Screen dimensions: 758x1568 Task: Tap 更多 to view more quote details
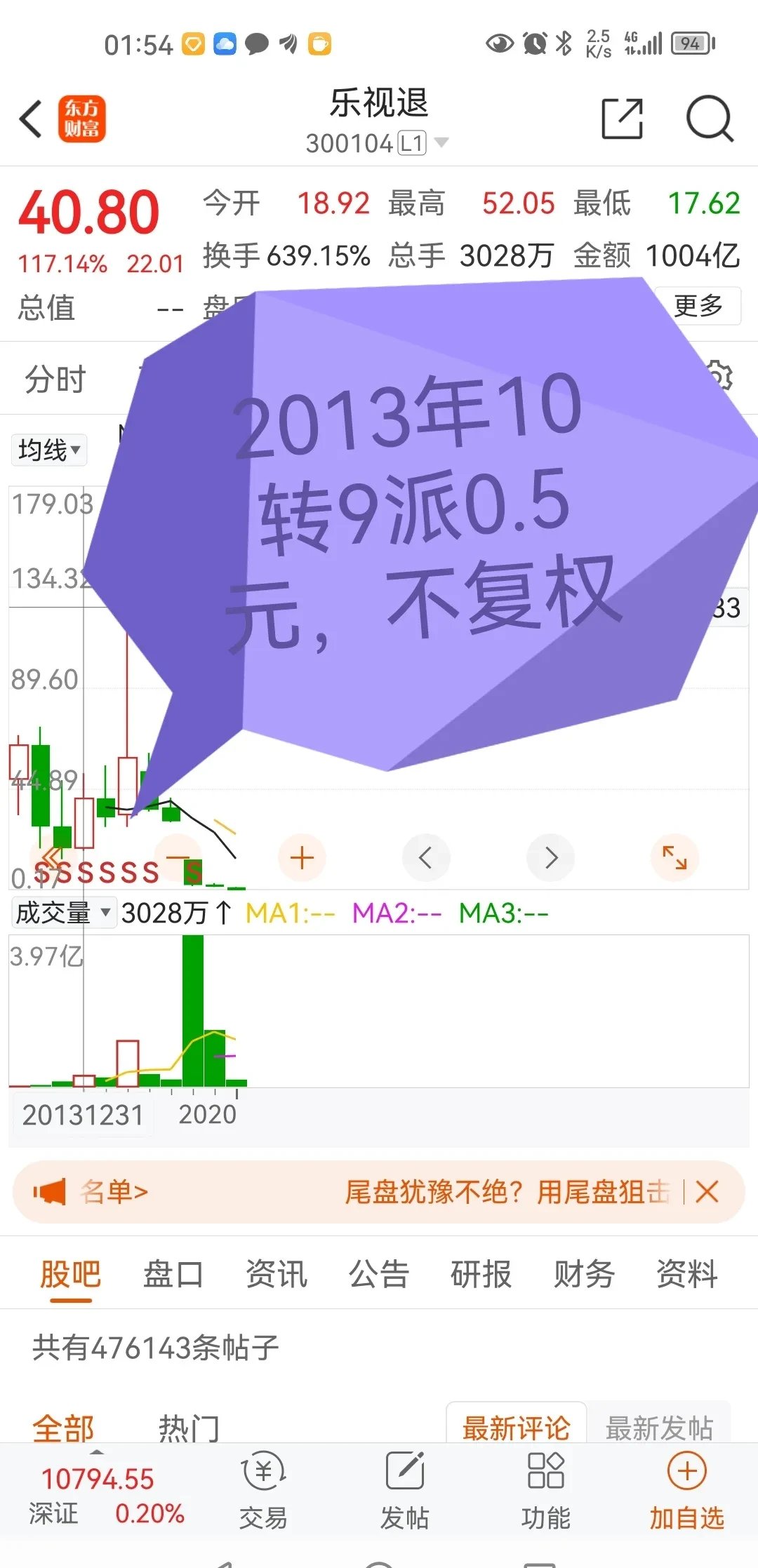(699, 305)
